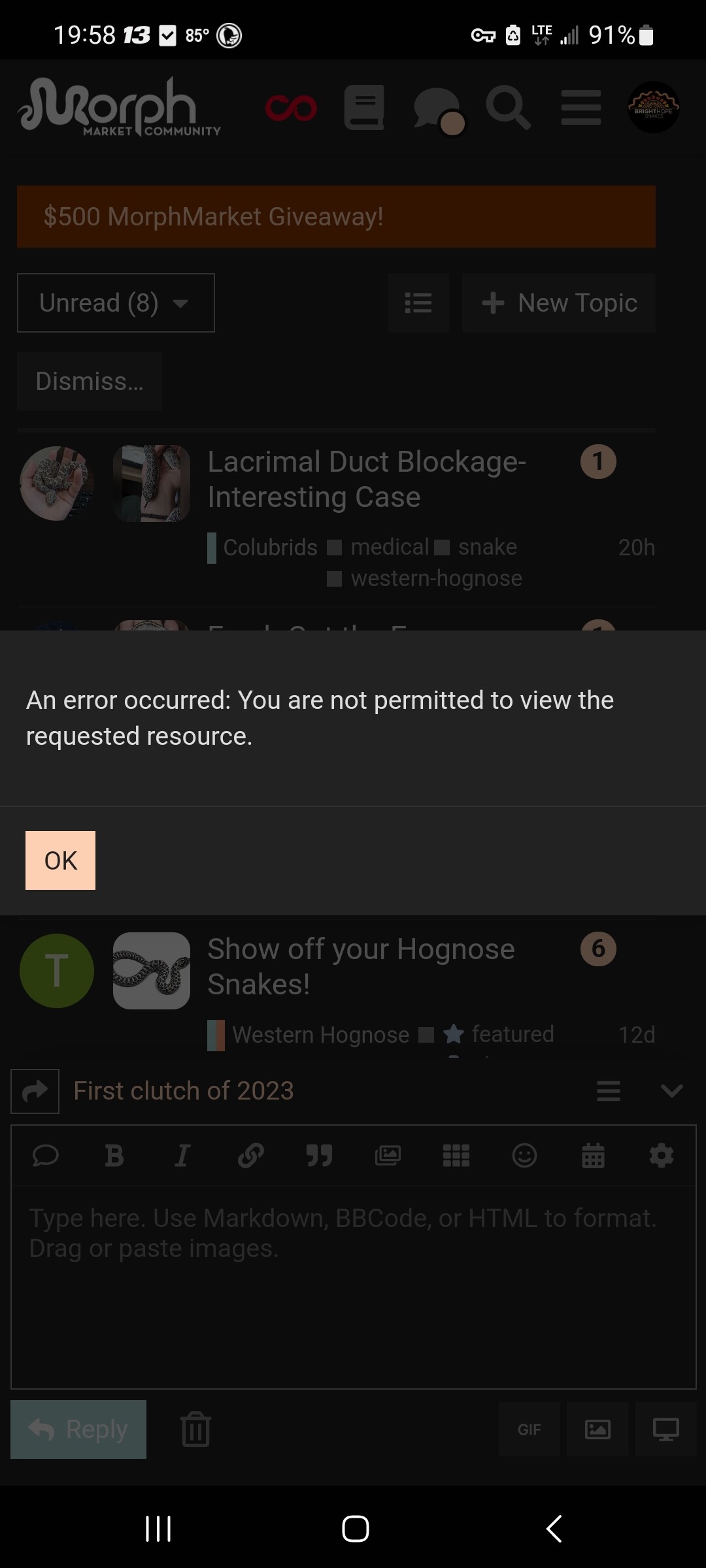This screenshot has height=1568, width=706.
Task: Expand the Unread (8) dropdown
Action: (x=116, y=302)
